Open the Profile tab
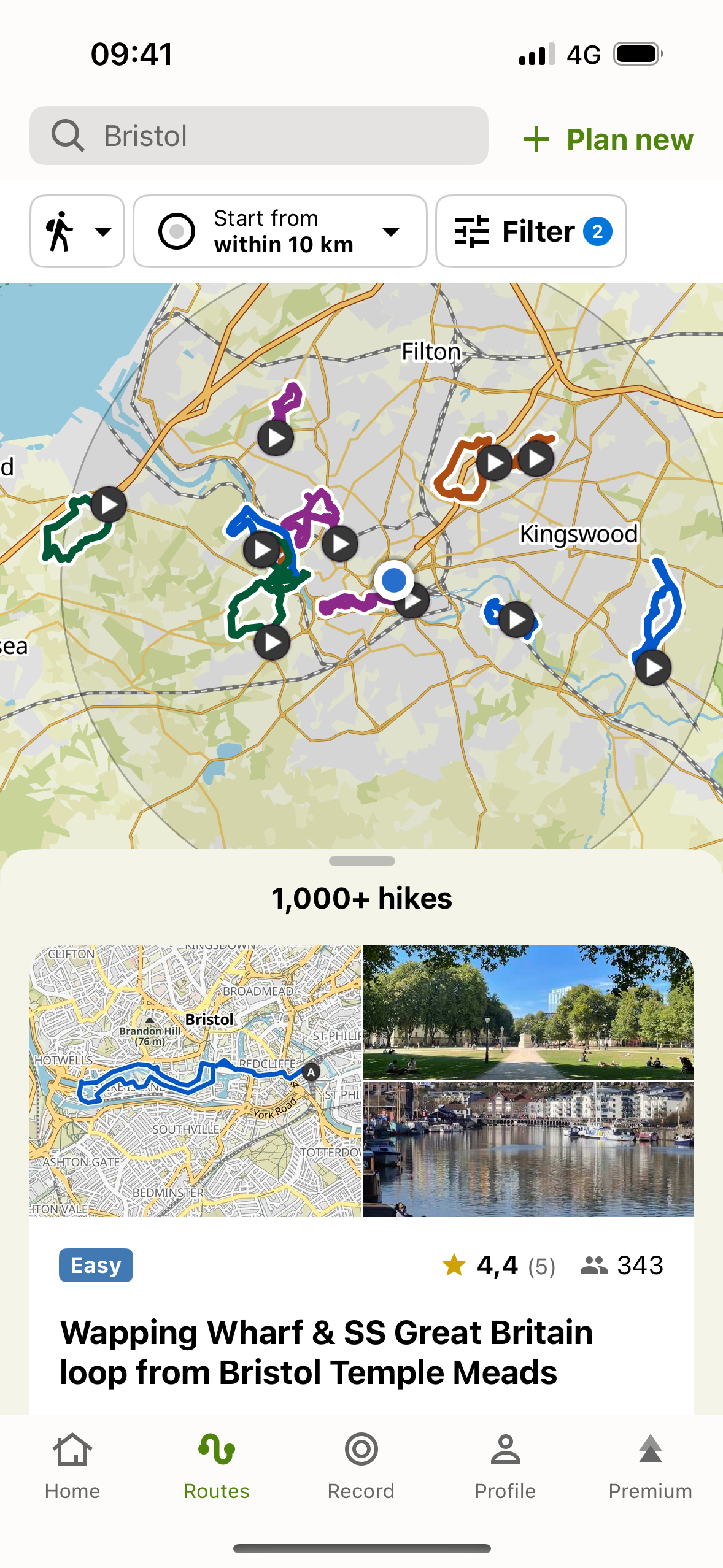Image resolution: width=723 pixels, height=1568 pixels. [x=505, y=1467]
